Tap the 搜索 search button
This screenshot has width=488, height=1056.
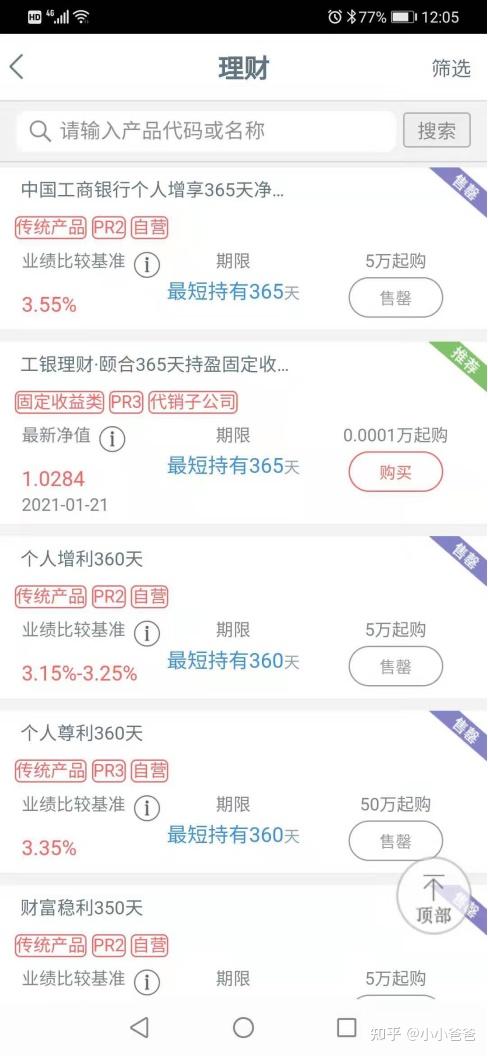point(436,131)
